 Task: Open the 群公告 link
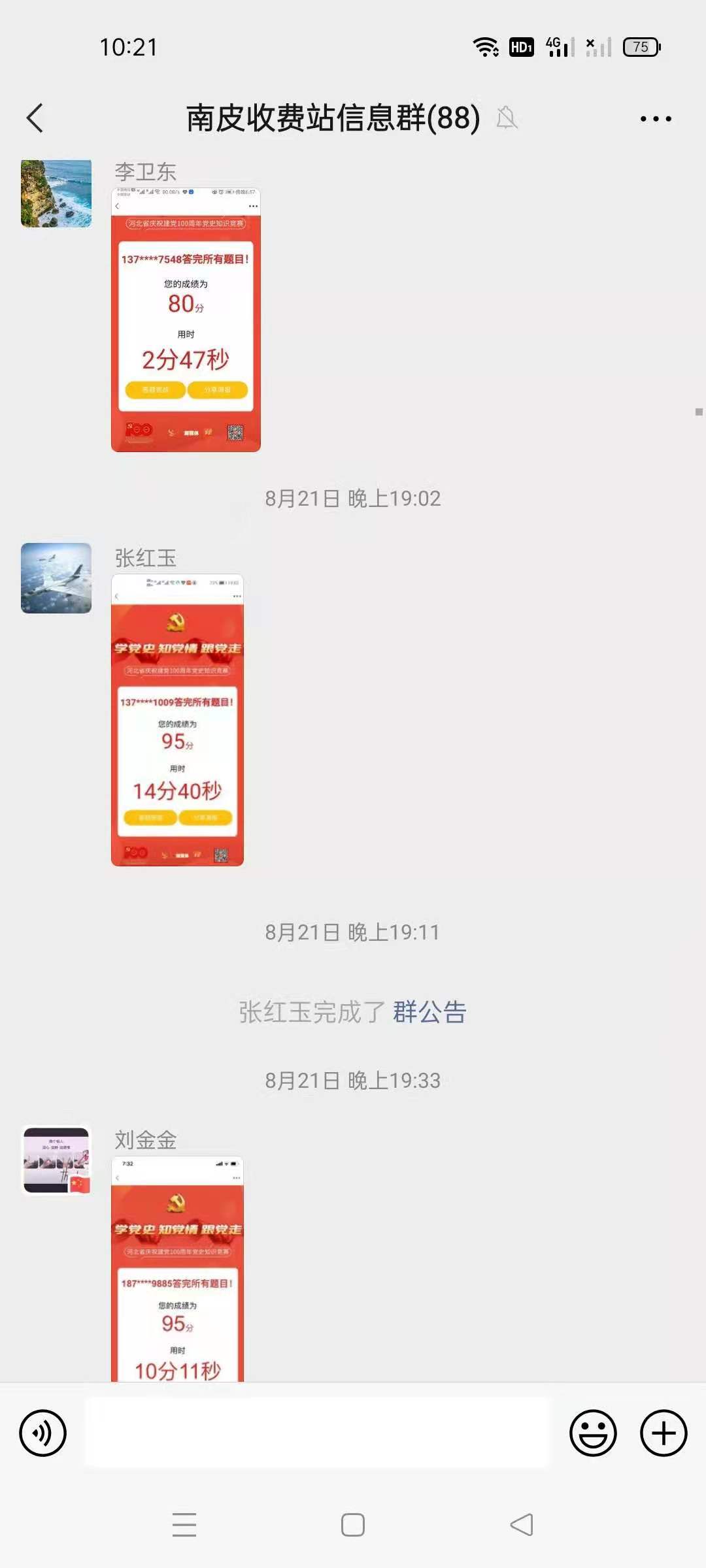coord(429,1012)
